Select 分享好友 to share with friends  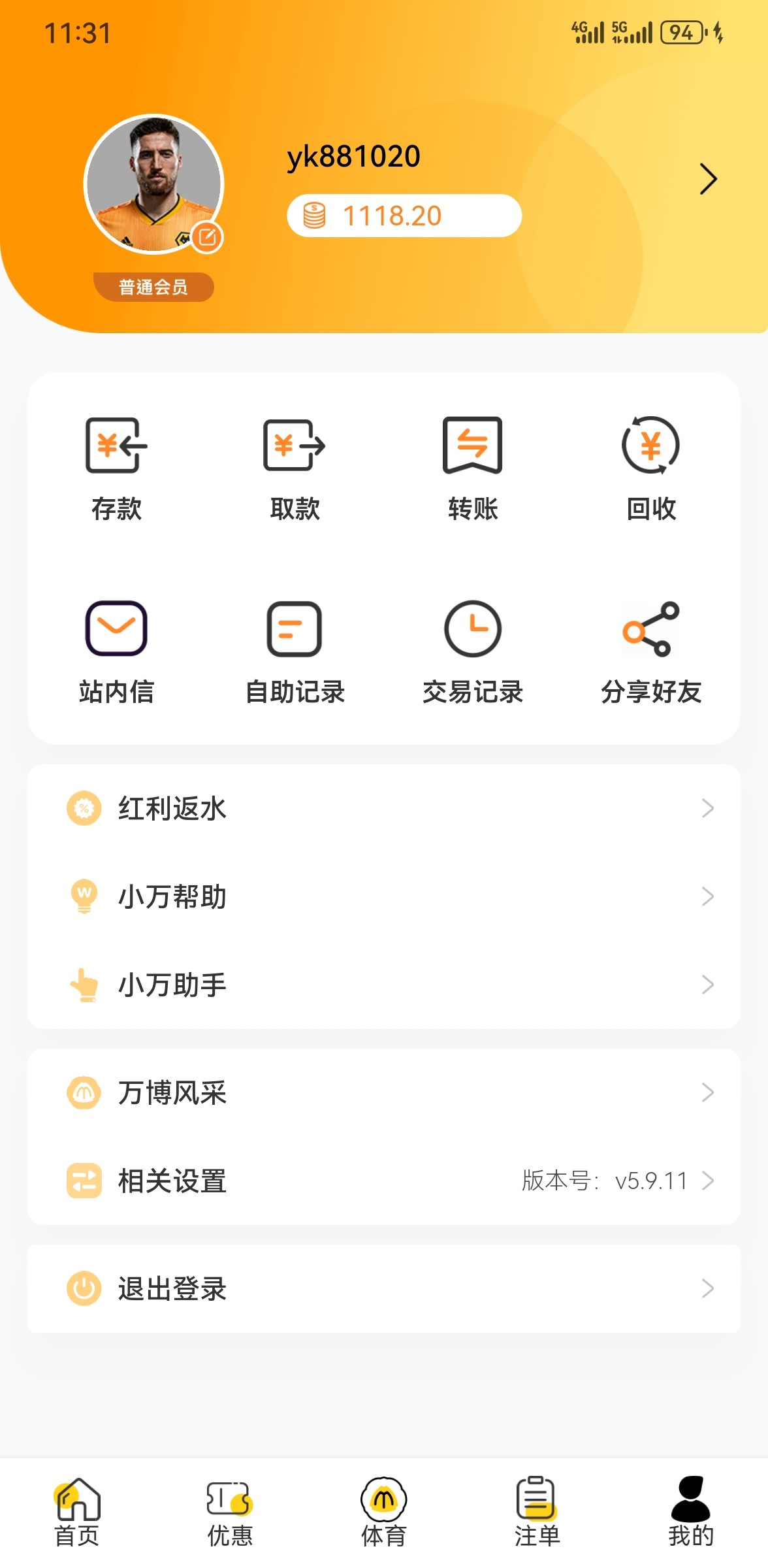[651, 651]
